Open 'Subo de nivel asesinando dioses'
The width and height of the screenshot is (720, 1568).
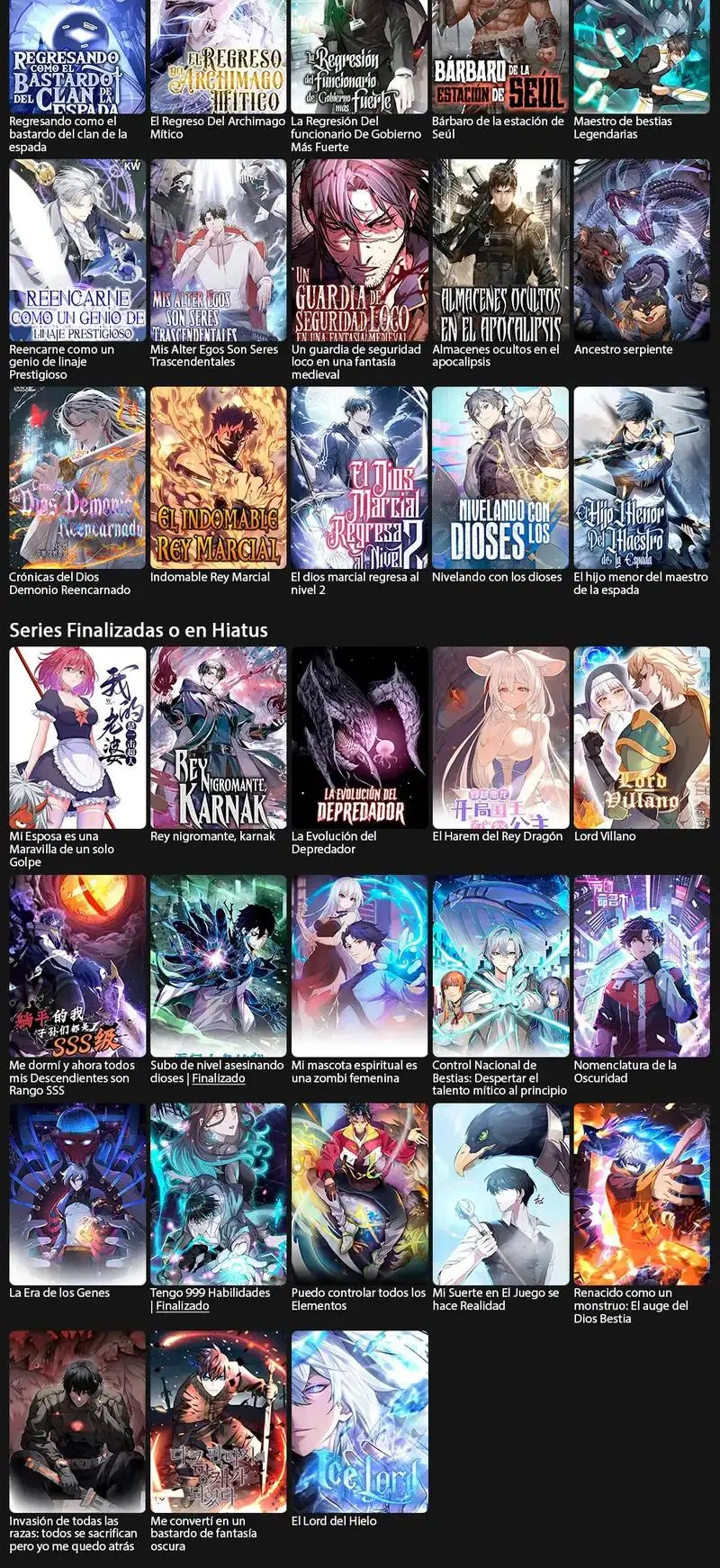coord(219,966)
